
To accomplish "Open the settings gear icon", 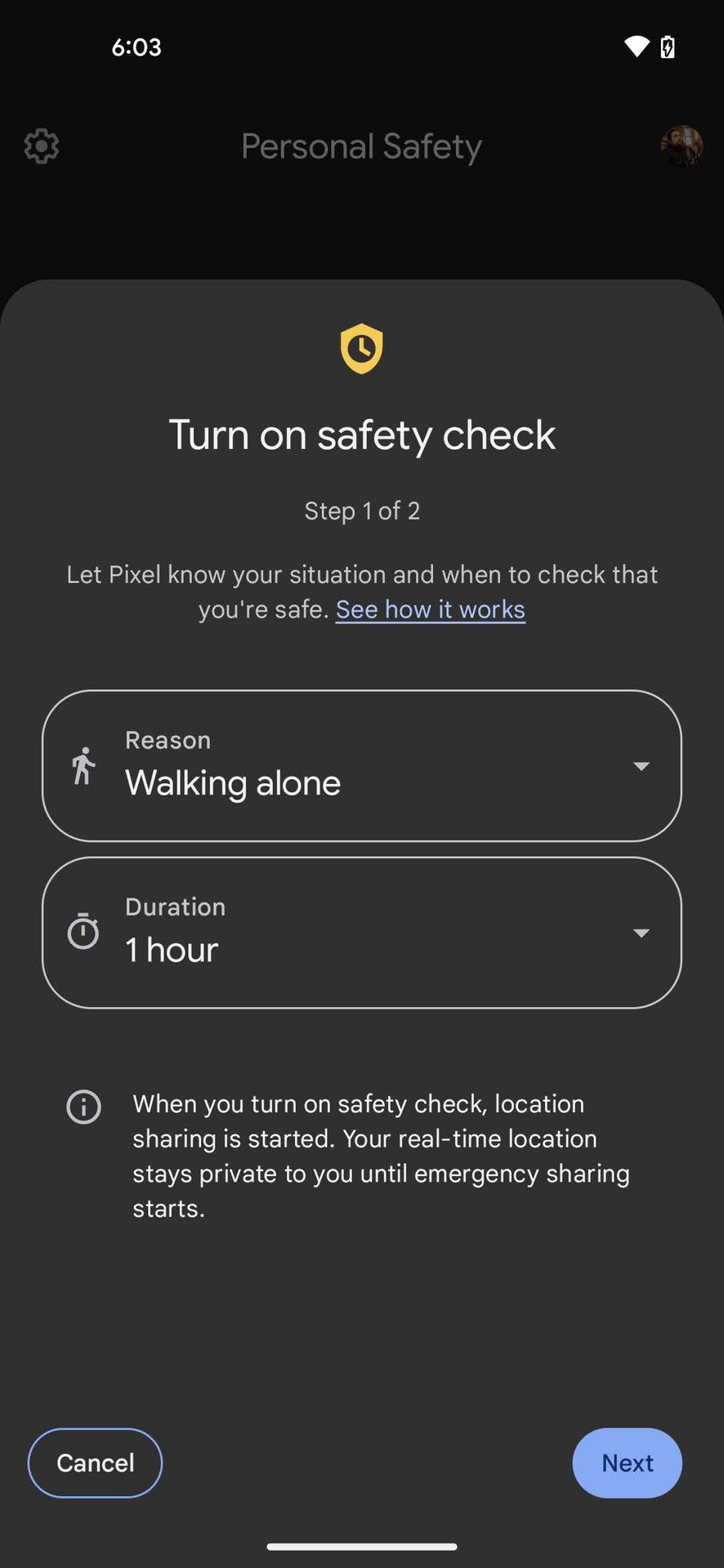I will coord(42,146).
